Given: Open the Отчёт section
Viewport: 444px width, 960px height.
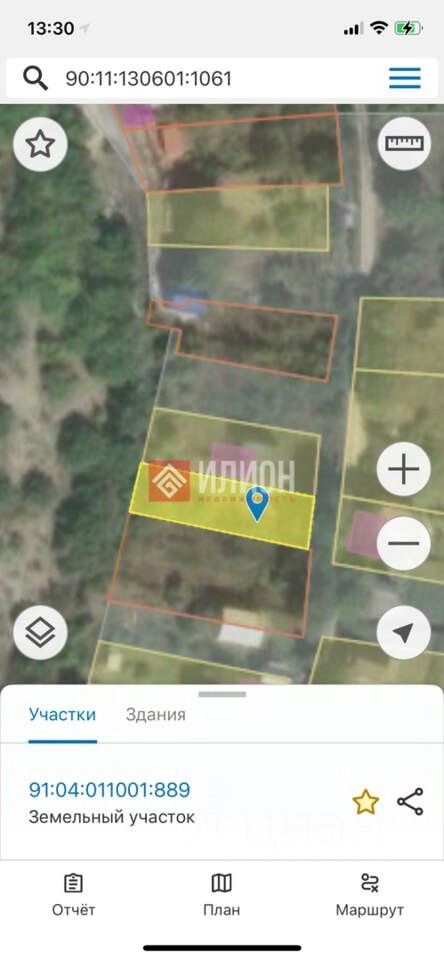Looking at the screenshot, I should (x=73, y=895).
